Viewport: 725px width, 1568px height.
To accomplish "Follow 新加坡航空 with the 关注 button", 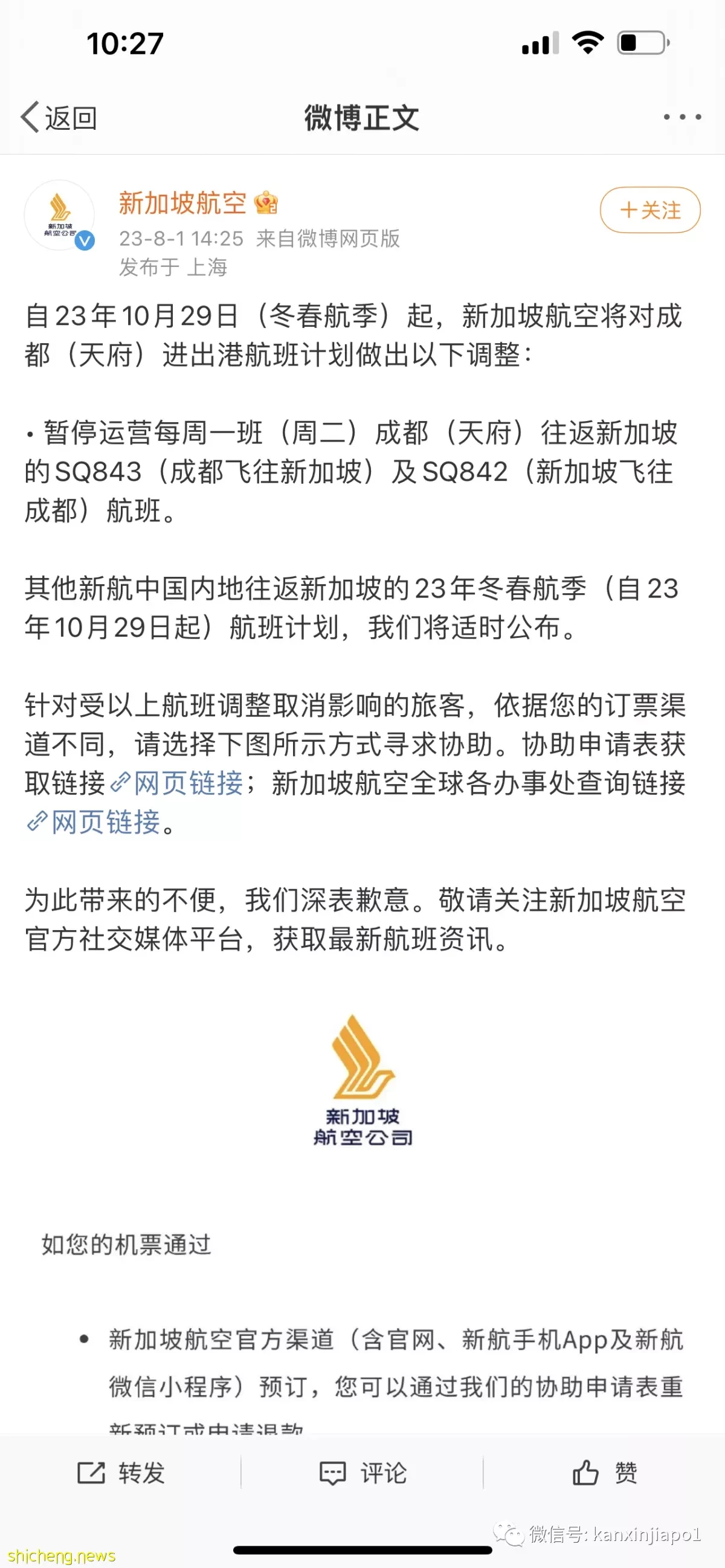I will 649,210.
